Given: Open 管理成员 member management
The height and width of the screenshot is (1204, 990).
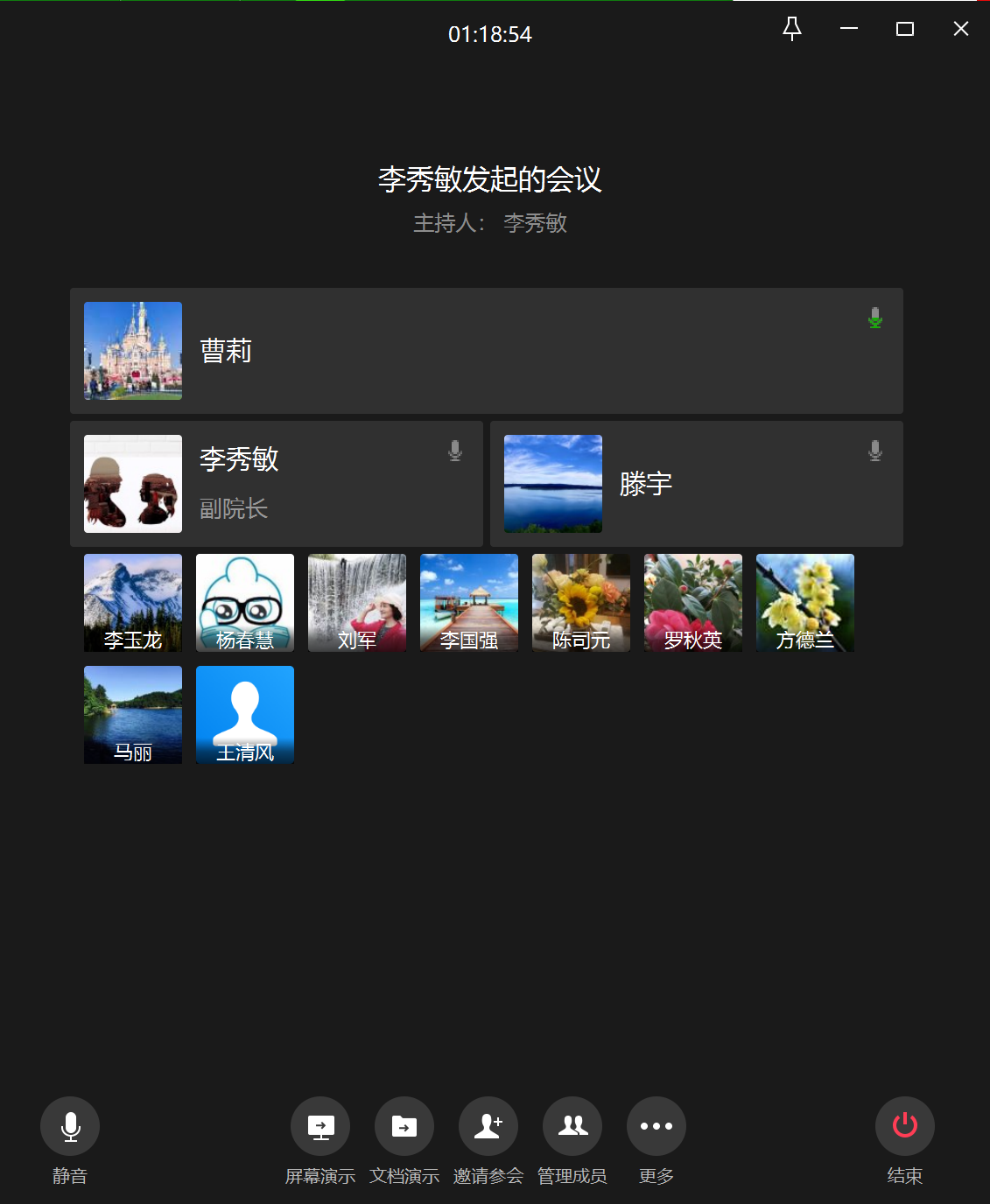Looking at the screenshot, I should pyautogui.click(x=572, y=1126).
